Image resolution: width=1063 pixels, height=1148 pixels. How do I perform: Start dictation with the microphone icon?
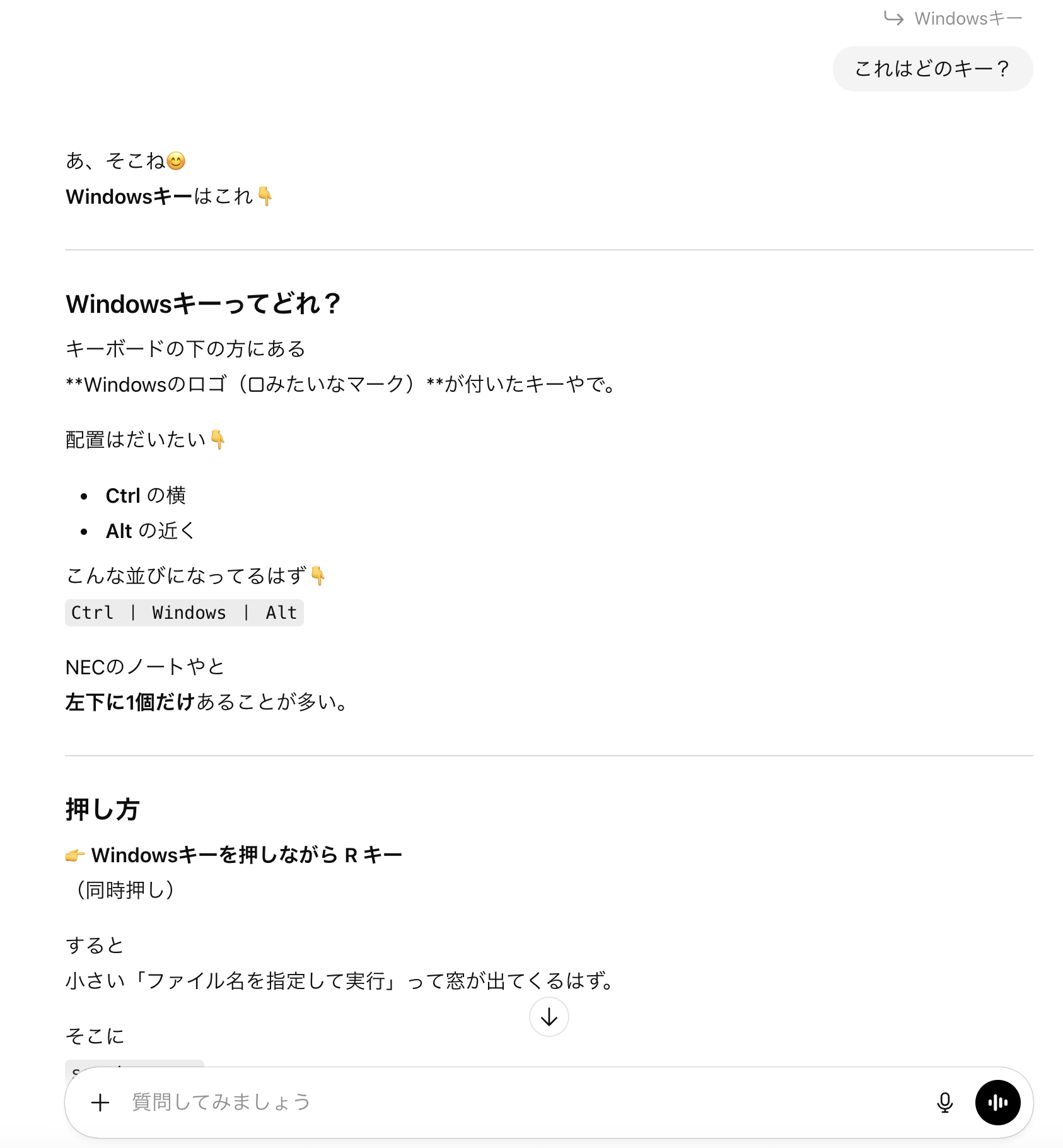(x=944, y=1103)
